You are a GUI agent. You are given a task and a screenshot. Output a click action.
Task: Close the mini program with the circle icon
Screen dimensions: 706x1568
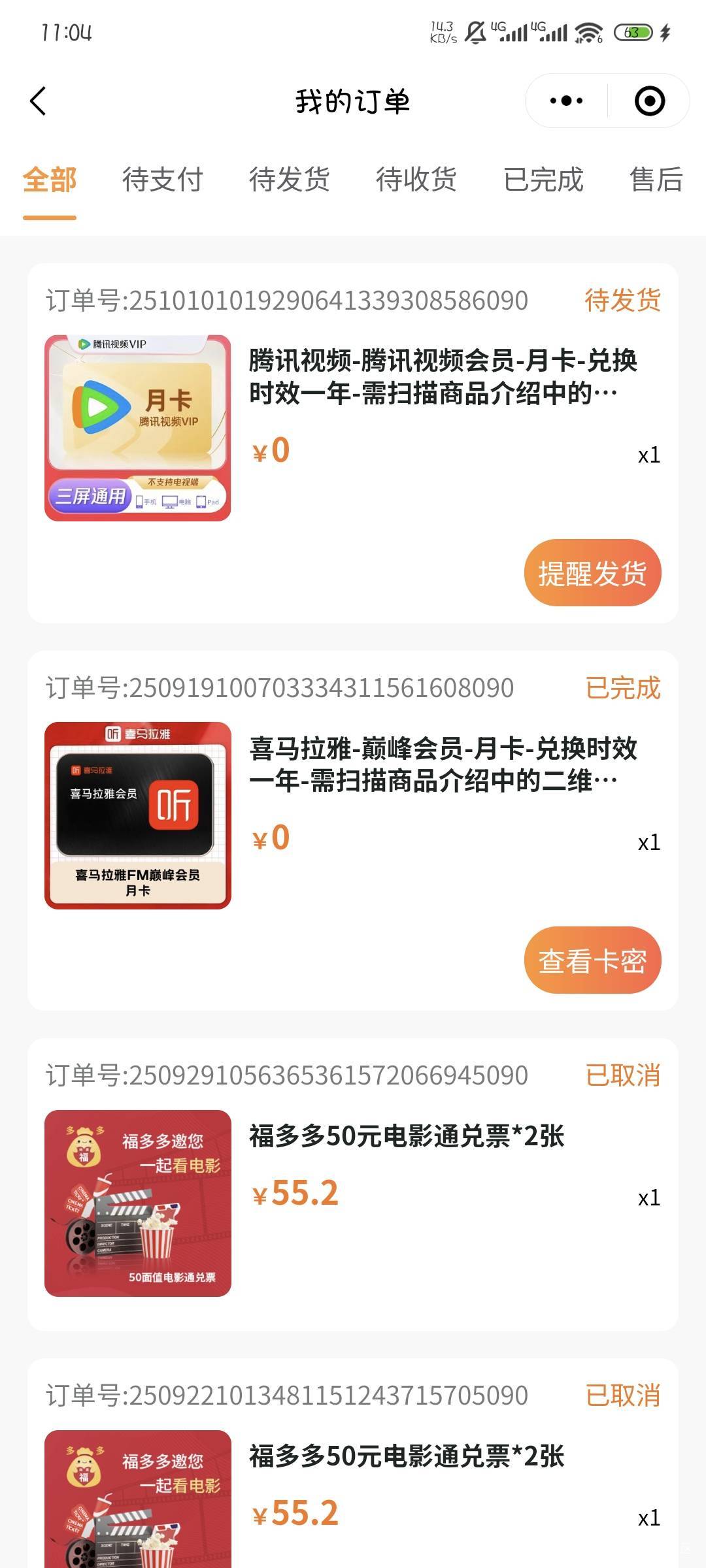(649, 101)
